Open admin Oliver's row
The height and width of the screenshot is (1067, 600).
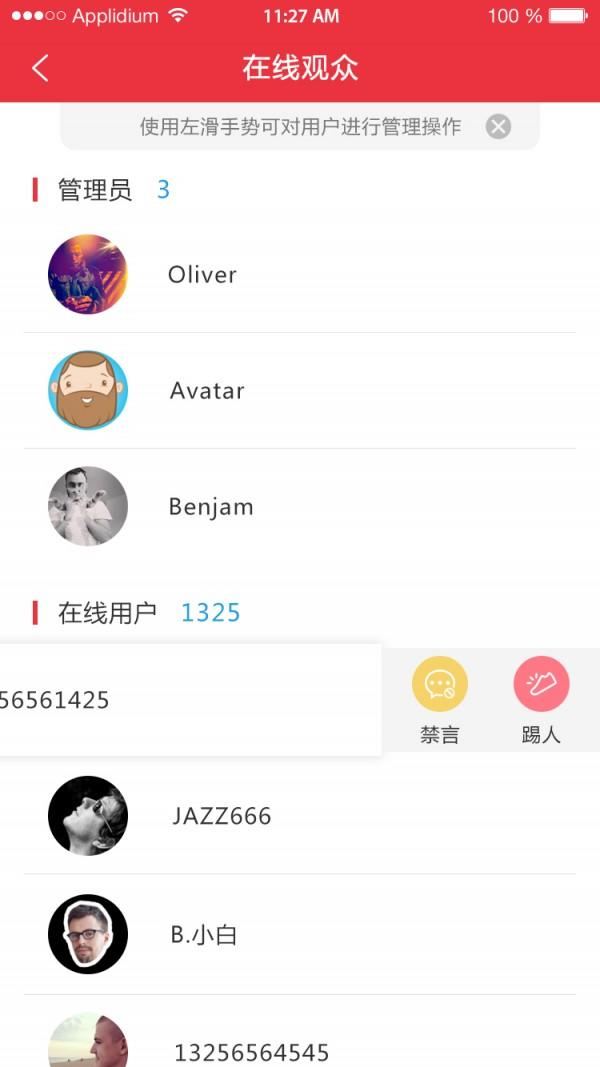pos(300,275)
